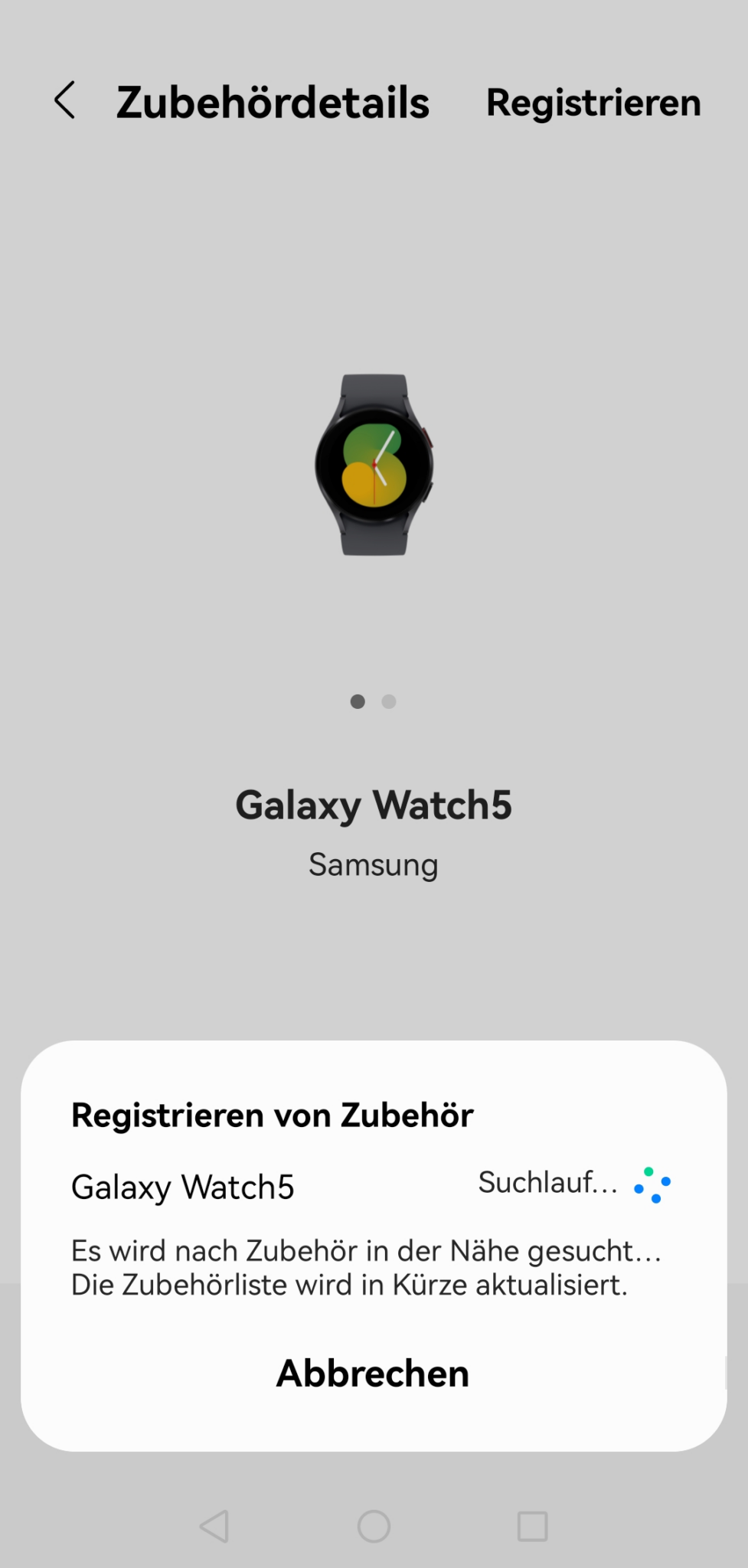Tap the Registrieren action

(x=593, y=101)
